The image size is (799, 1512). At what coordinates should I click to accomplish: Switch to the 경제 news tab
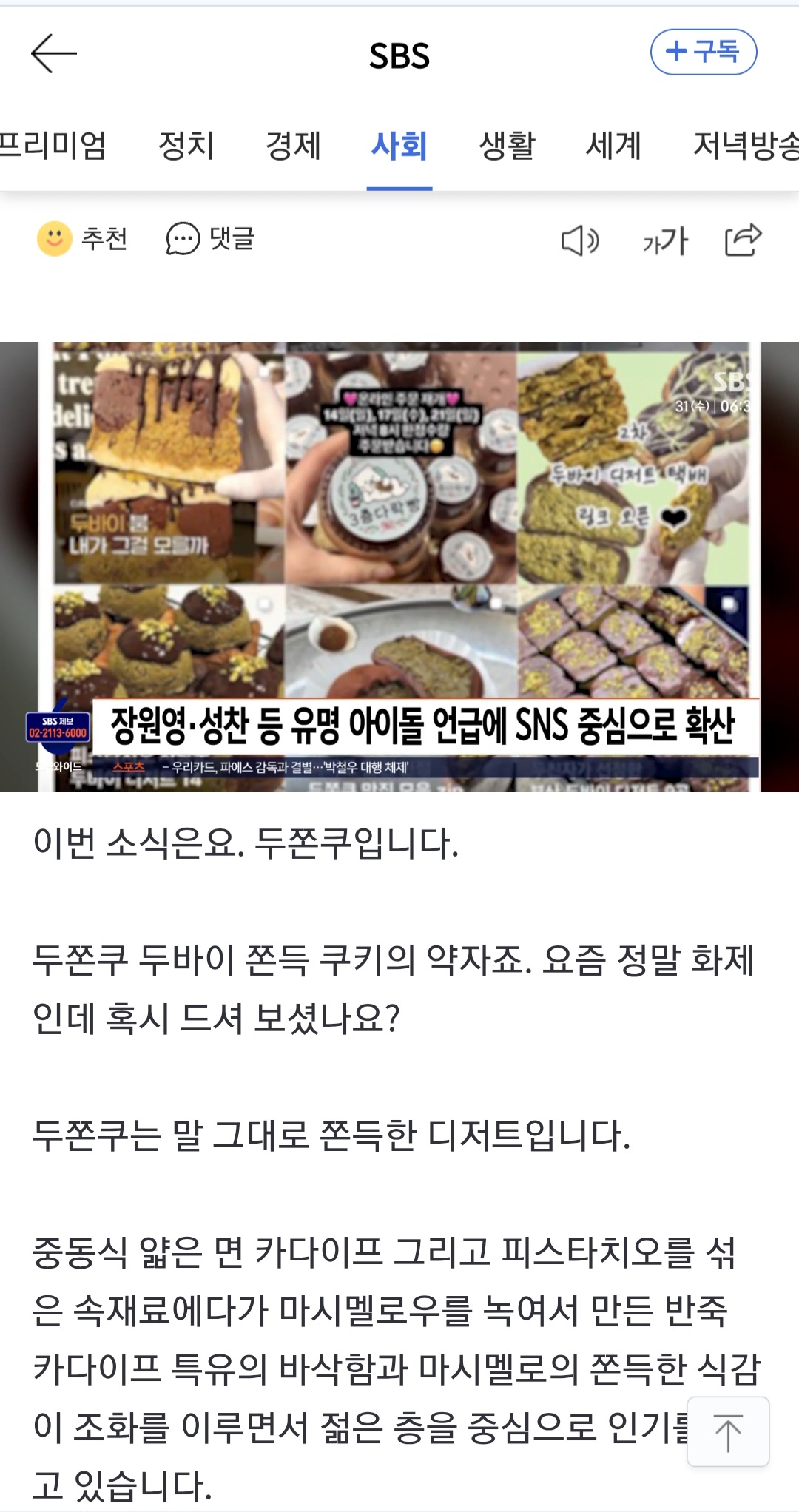tap(293, 146)
